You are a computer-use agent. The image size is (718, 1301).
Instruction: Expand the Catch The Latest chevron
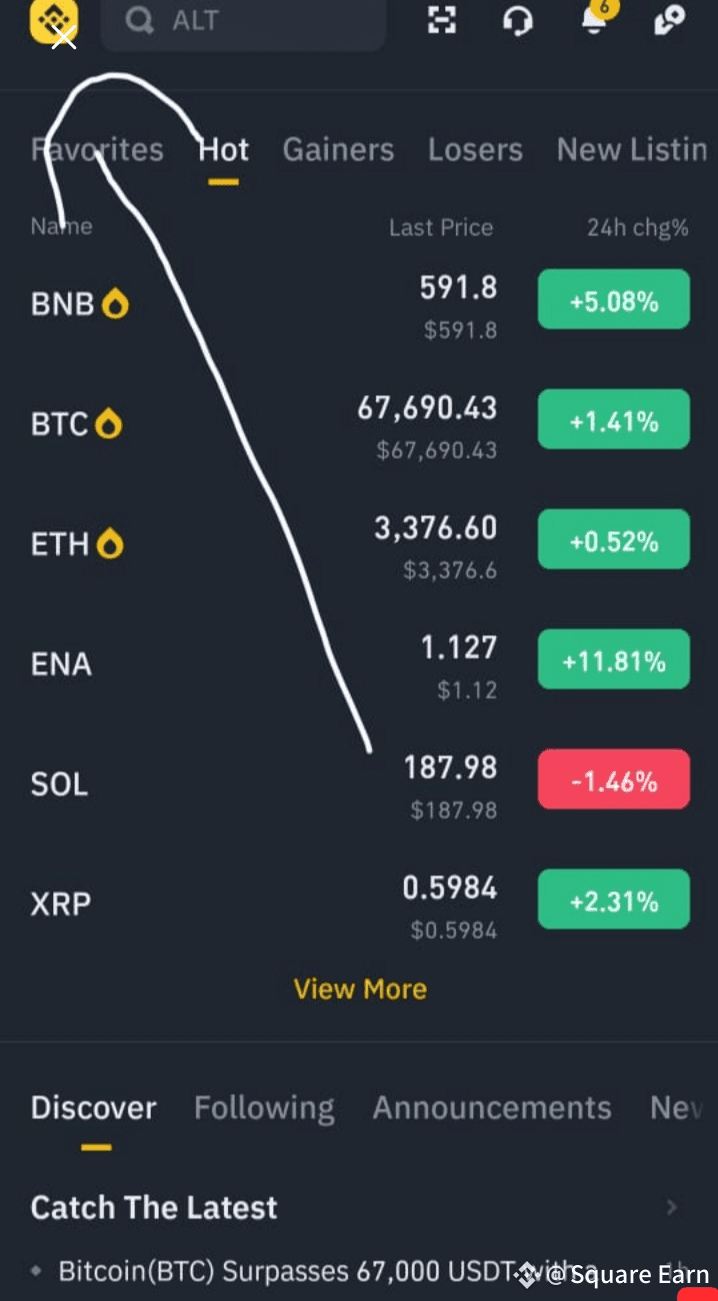click(672, 1207)
